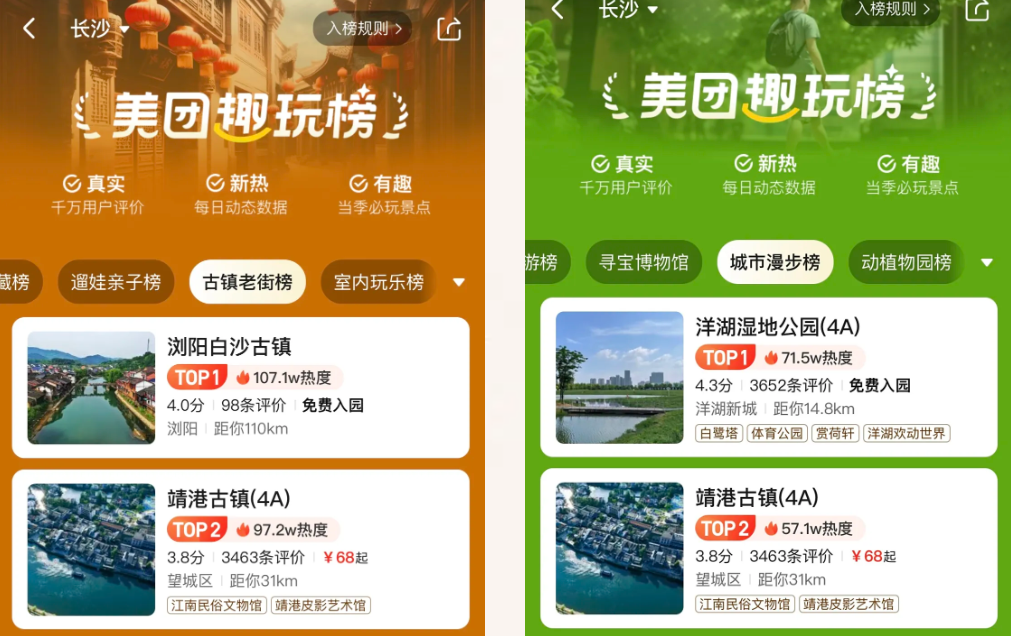Switch to the 遛娃亲子榜 tab
1011x636 pixels.
(x=115, y=282)
